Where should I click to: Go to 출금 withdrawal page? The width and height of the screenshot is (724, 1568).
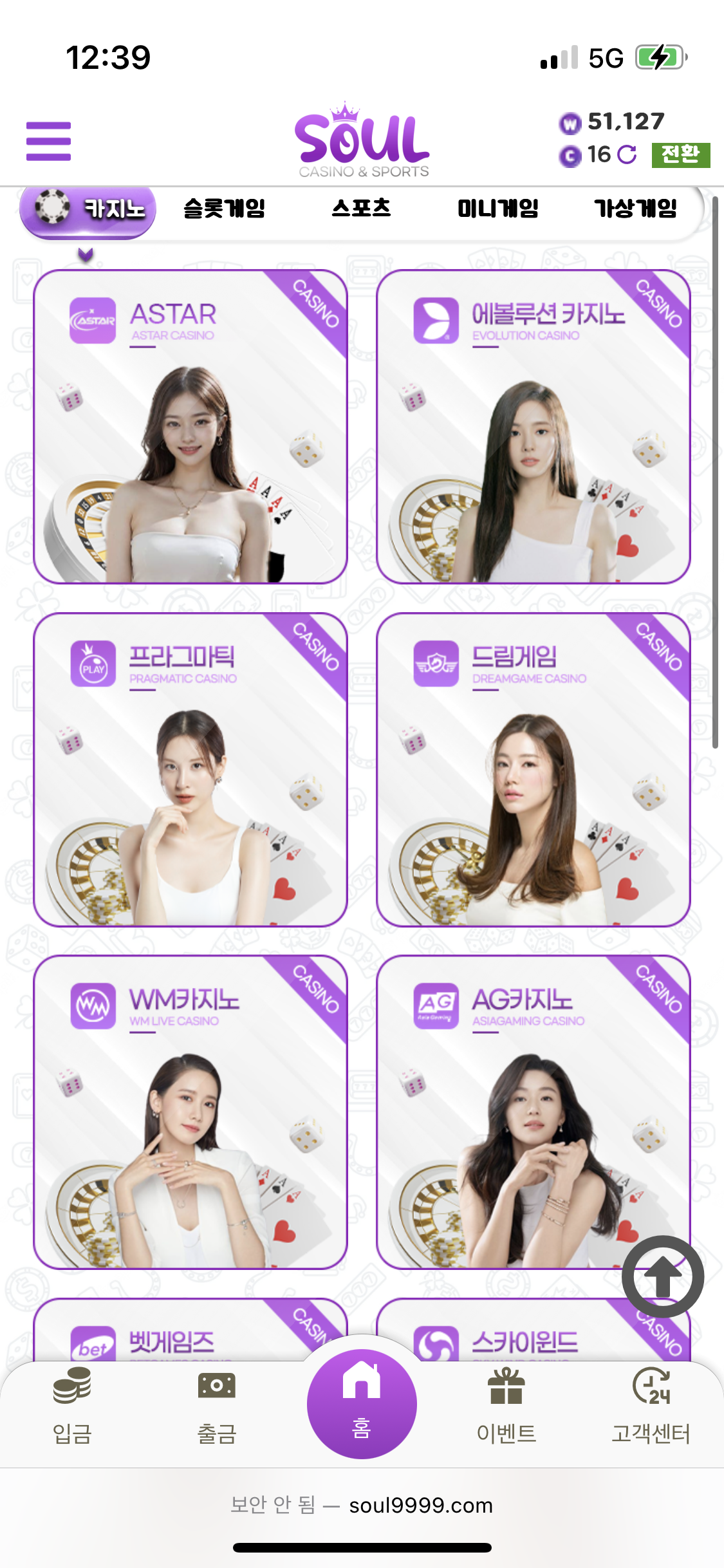coord(217,1408)
